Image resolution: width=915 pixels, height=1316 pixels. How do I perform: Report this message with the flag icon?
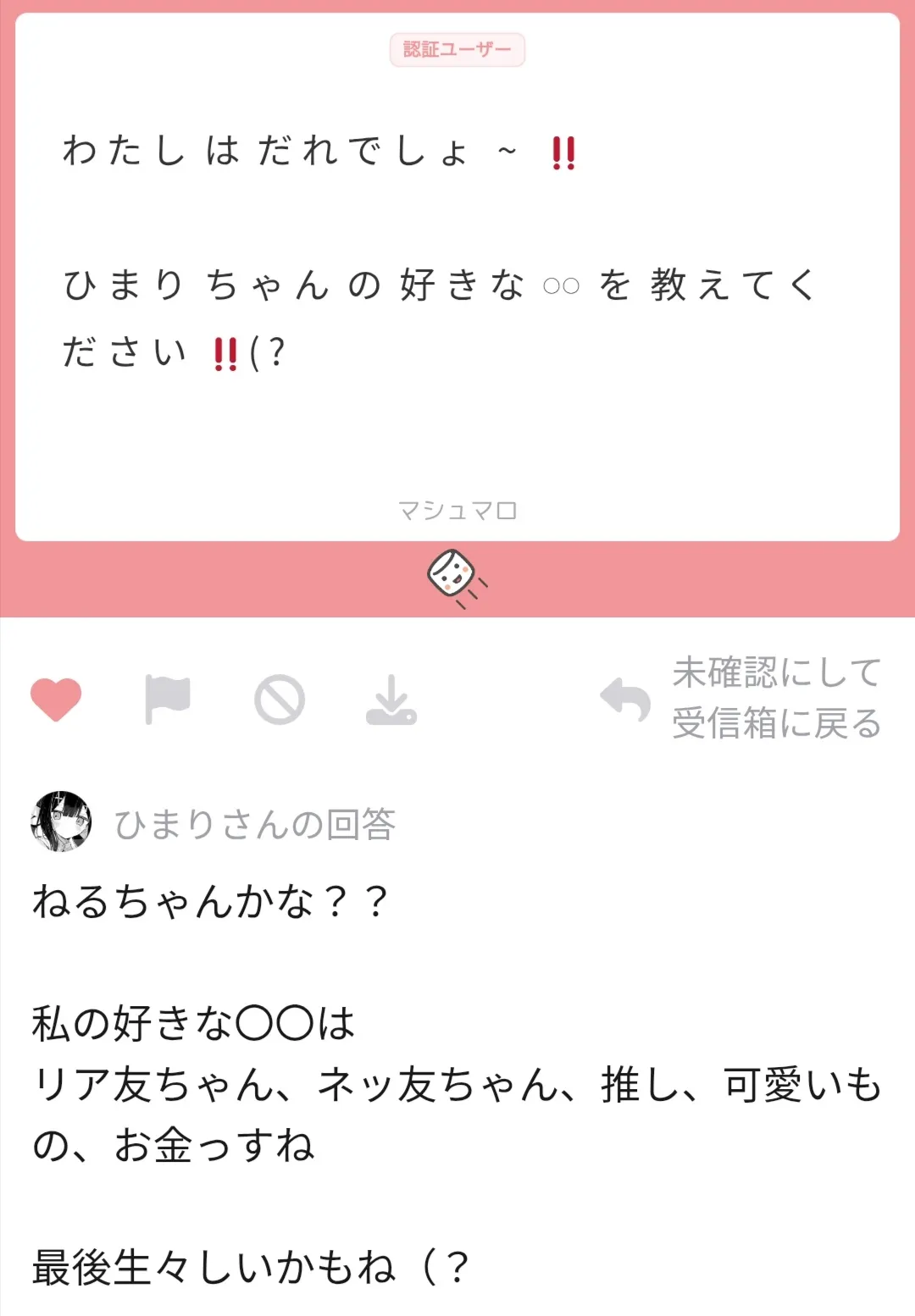pos(168,699)
